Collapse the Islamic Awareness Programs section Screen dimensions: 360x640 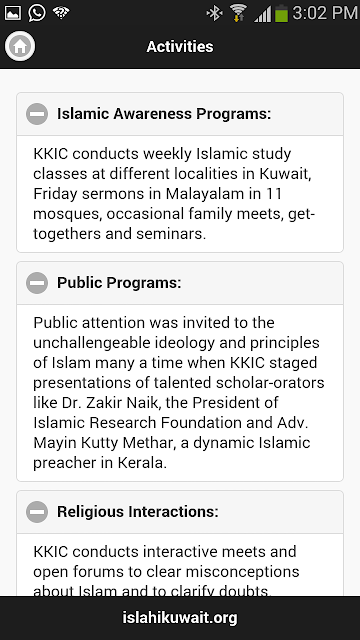[180, 114]
